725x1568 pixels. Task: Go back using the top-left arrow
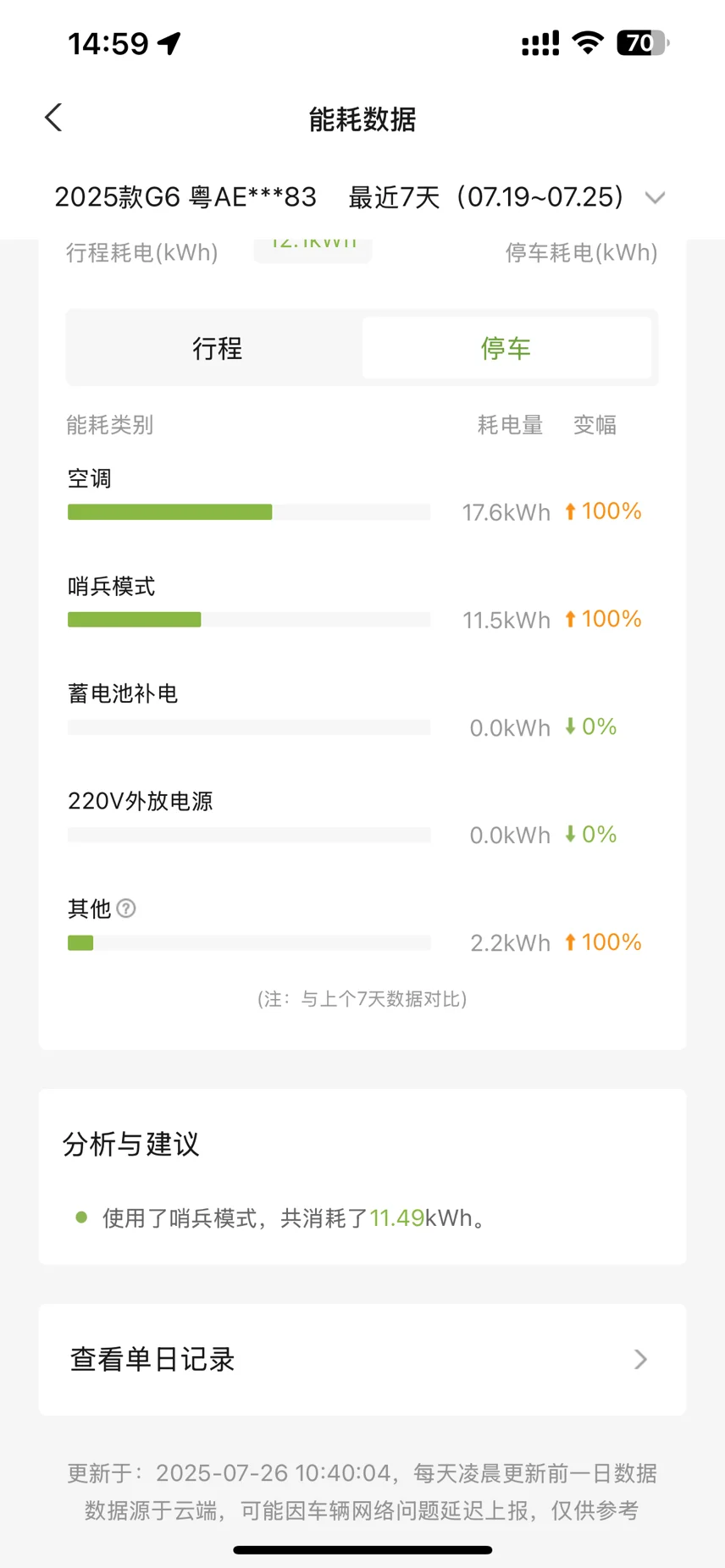(x=53, y=118)
